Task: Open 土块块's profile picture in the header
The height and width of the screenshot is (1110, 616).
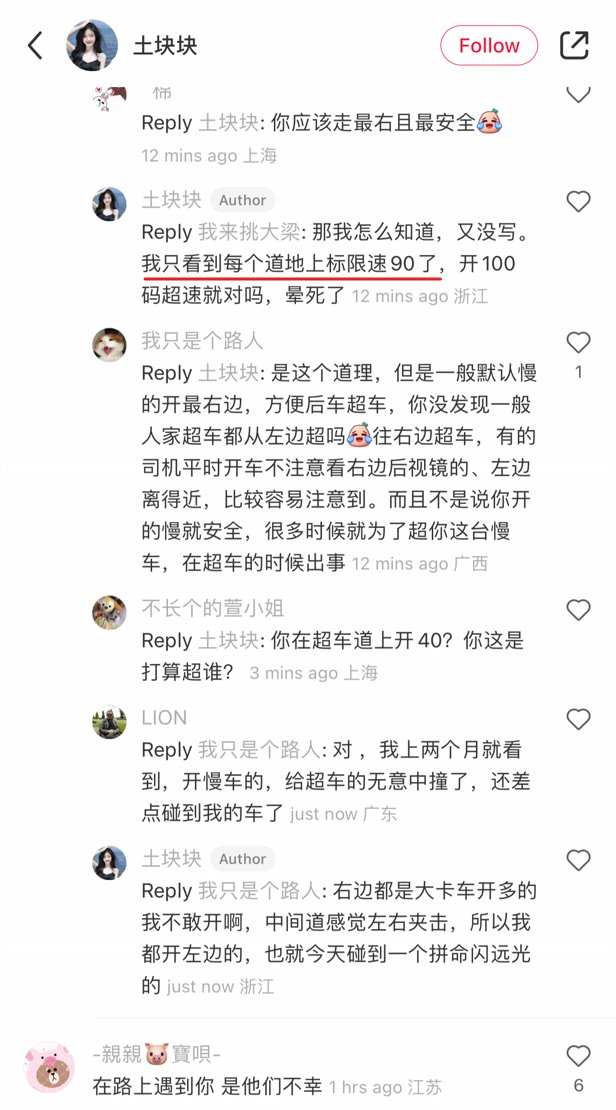Action: 93,45
